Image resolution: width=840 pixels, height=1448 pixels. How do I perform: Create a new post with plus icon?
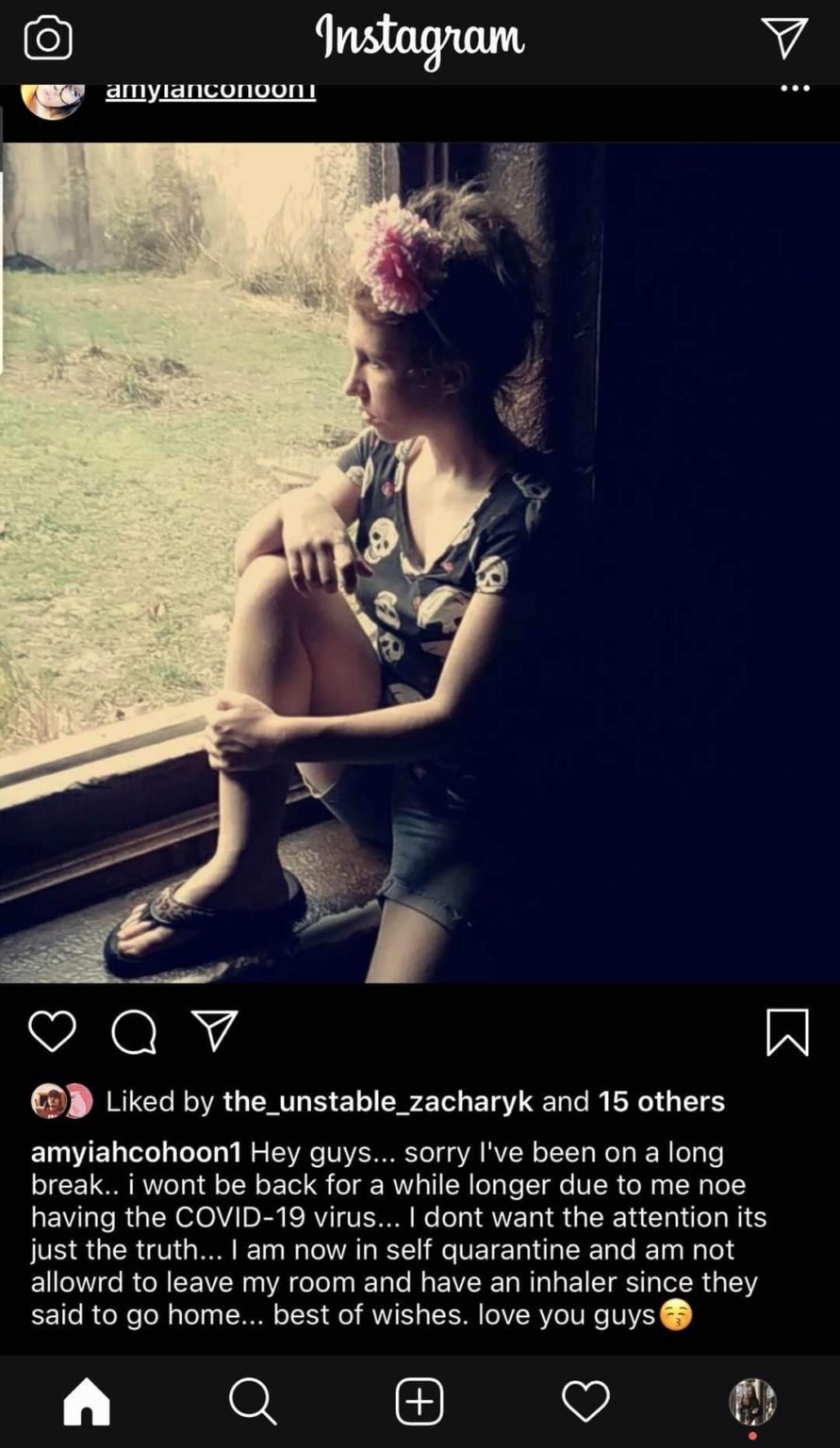420,1402
